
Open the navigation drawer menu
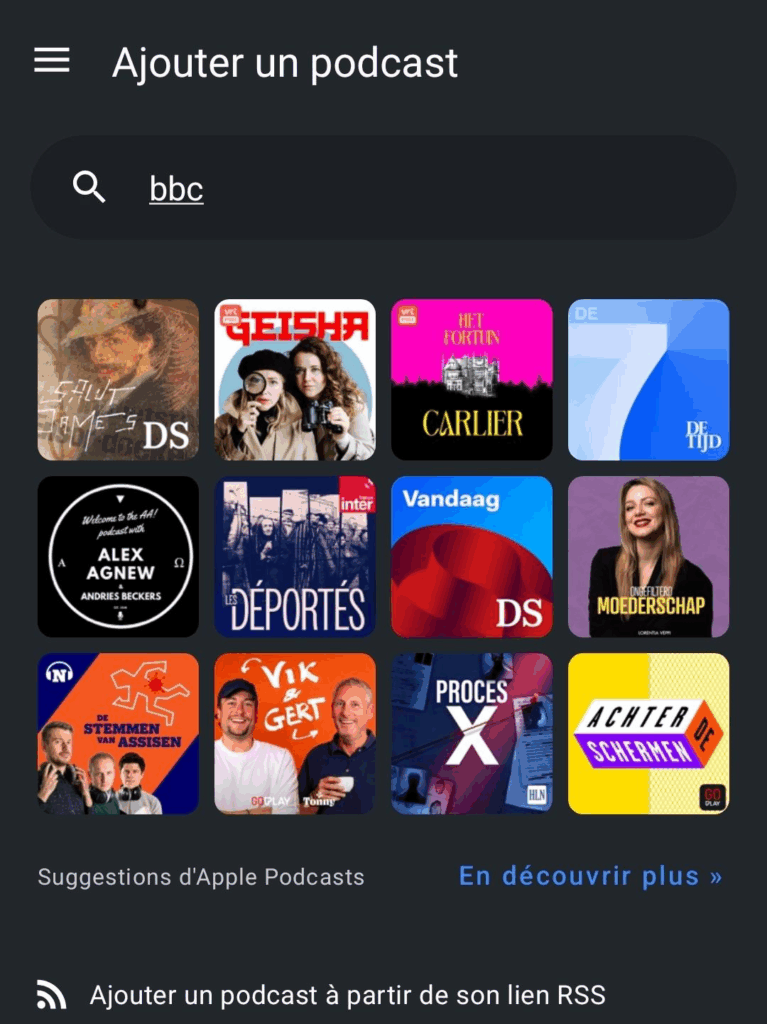[x=52, y=62]
